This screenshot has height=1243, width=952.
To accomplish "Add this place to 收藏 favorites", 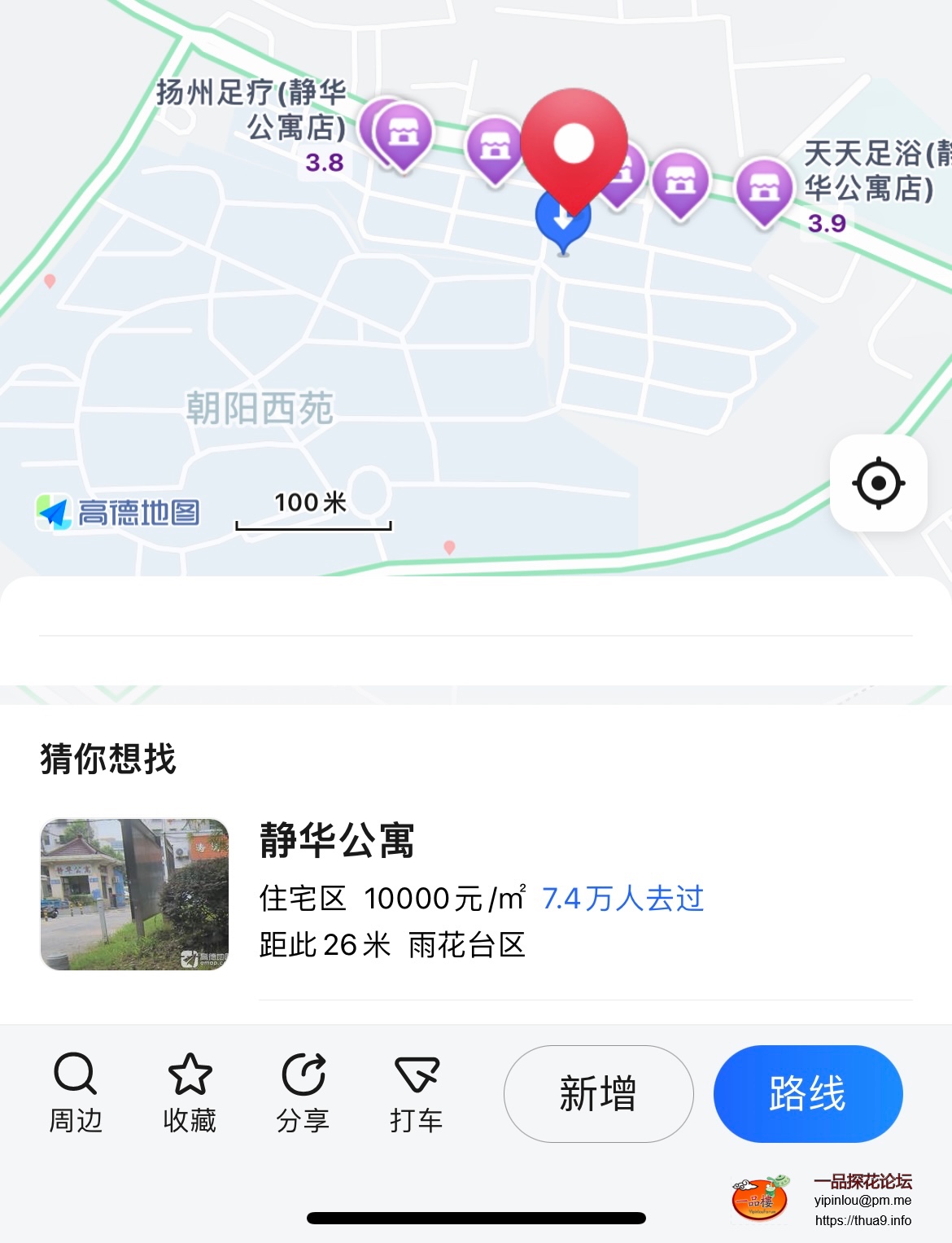I will pos(190,1092).
